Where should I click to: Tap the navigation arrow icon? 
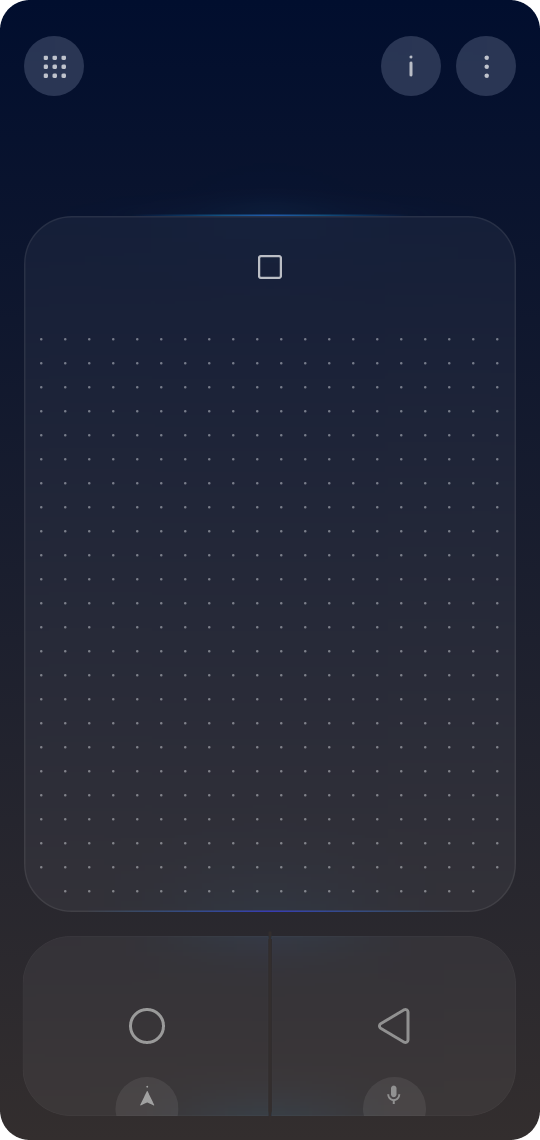point(147,1096)
